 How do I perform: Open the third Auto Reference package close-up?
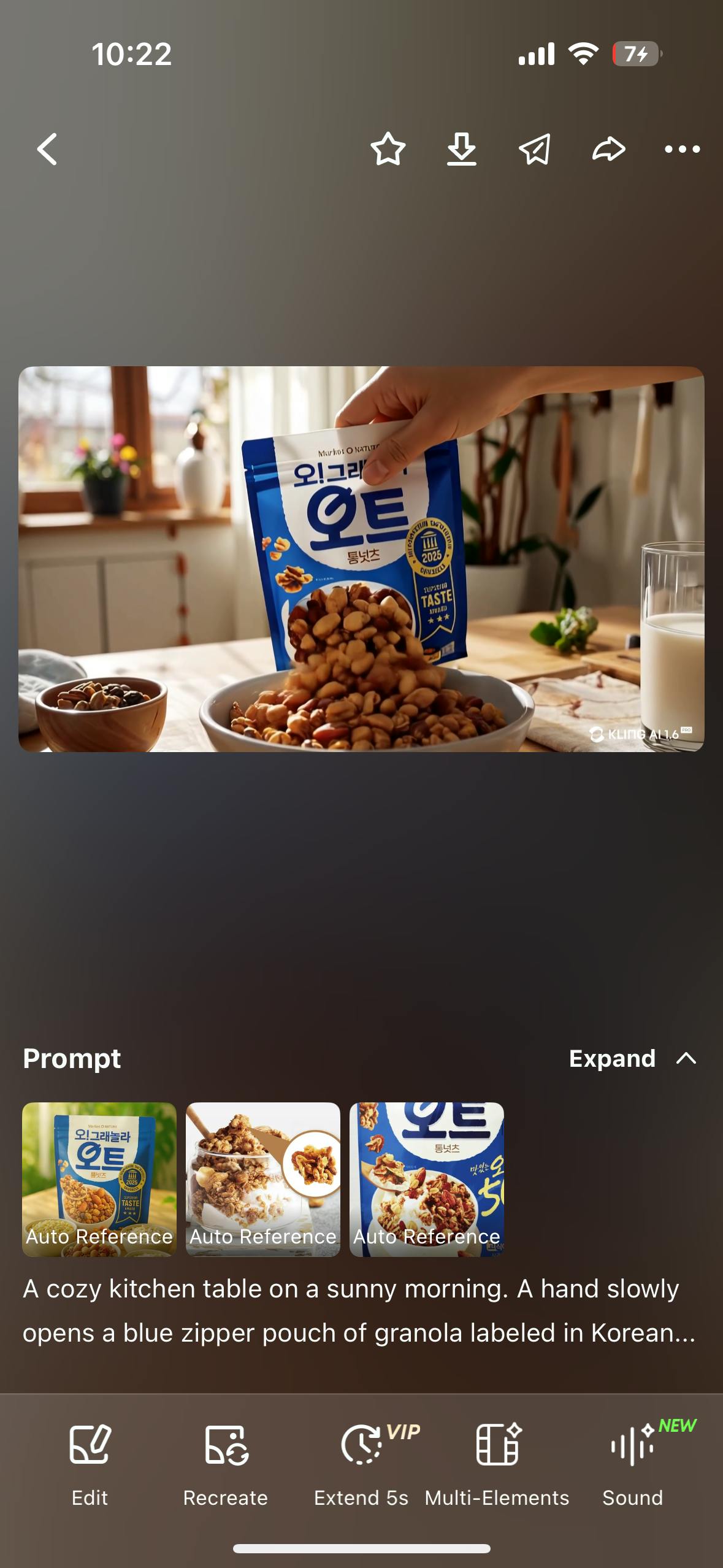(427, 1179)
